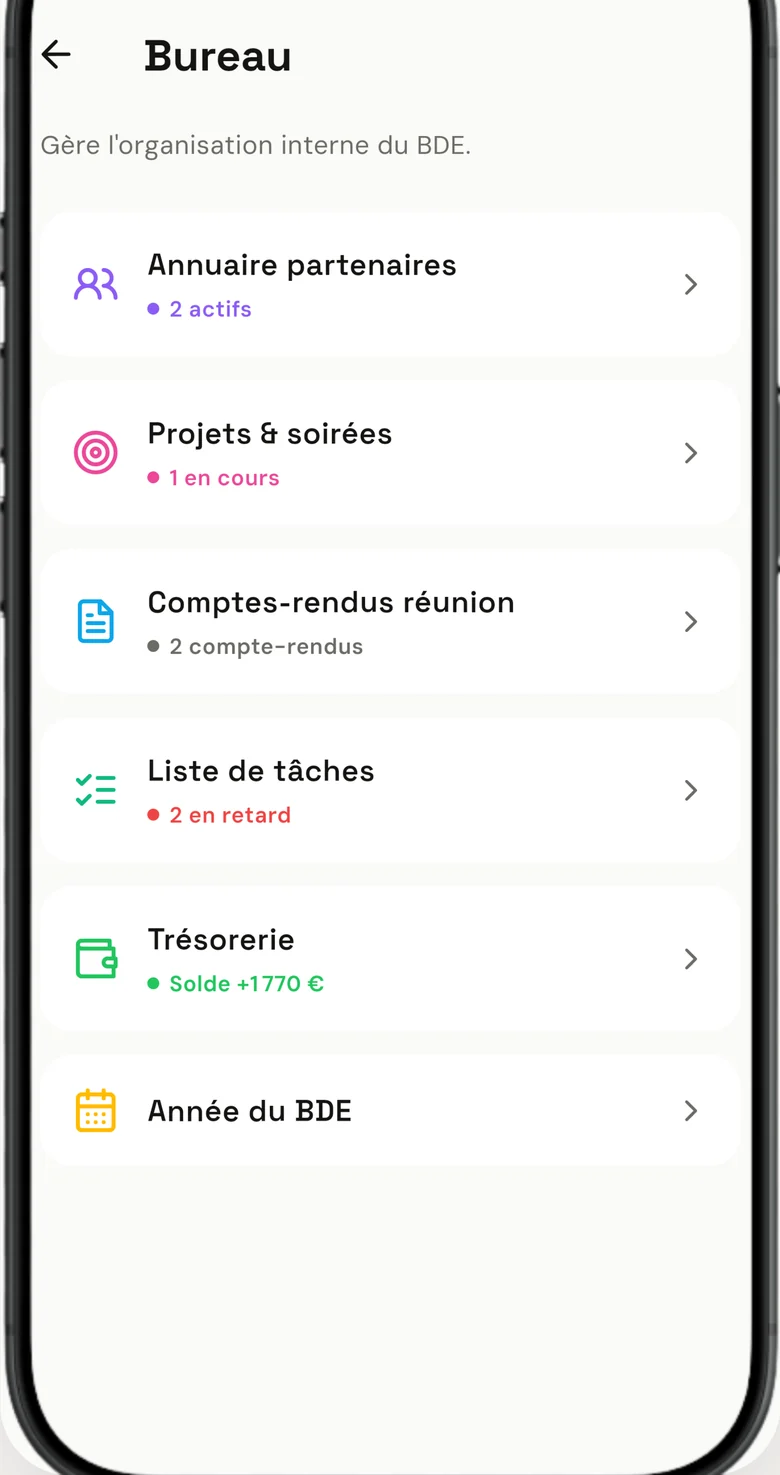Screen dimensions: 780x1475
Task: View Comptes-rendus réunion
Action: tap(390, 621)
